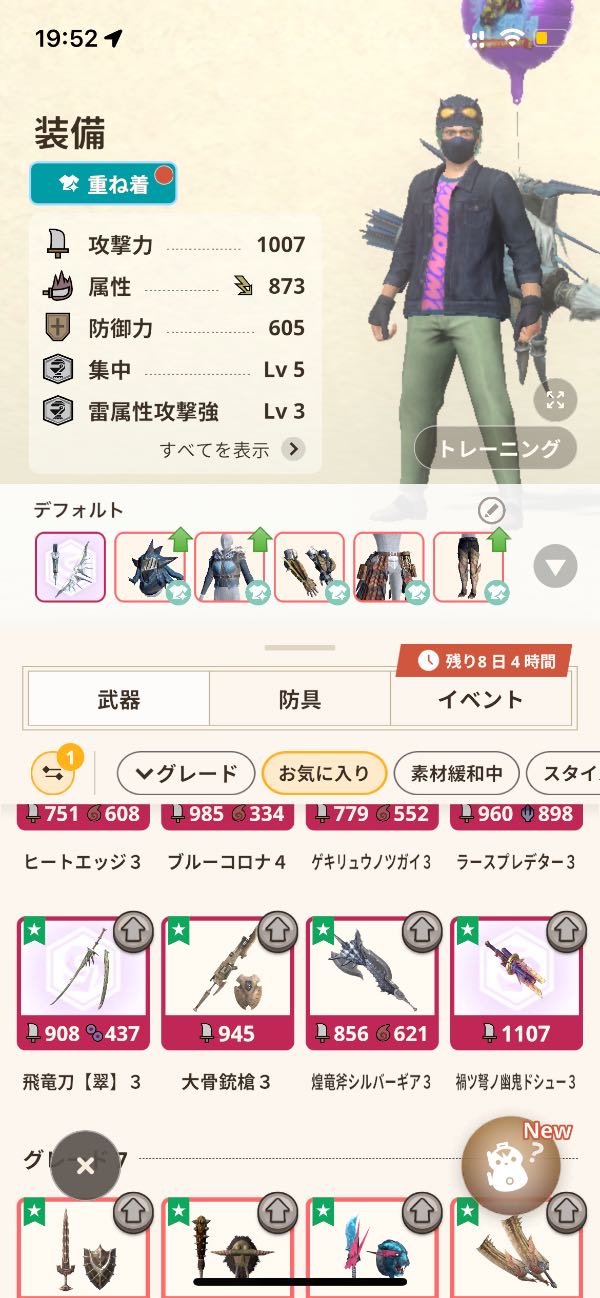
Task: Close the equipment screen
Action: (86, 1165)
